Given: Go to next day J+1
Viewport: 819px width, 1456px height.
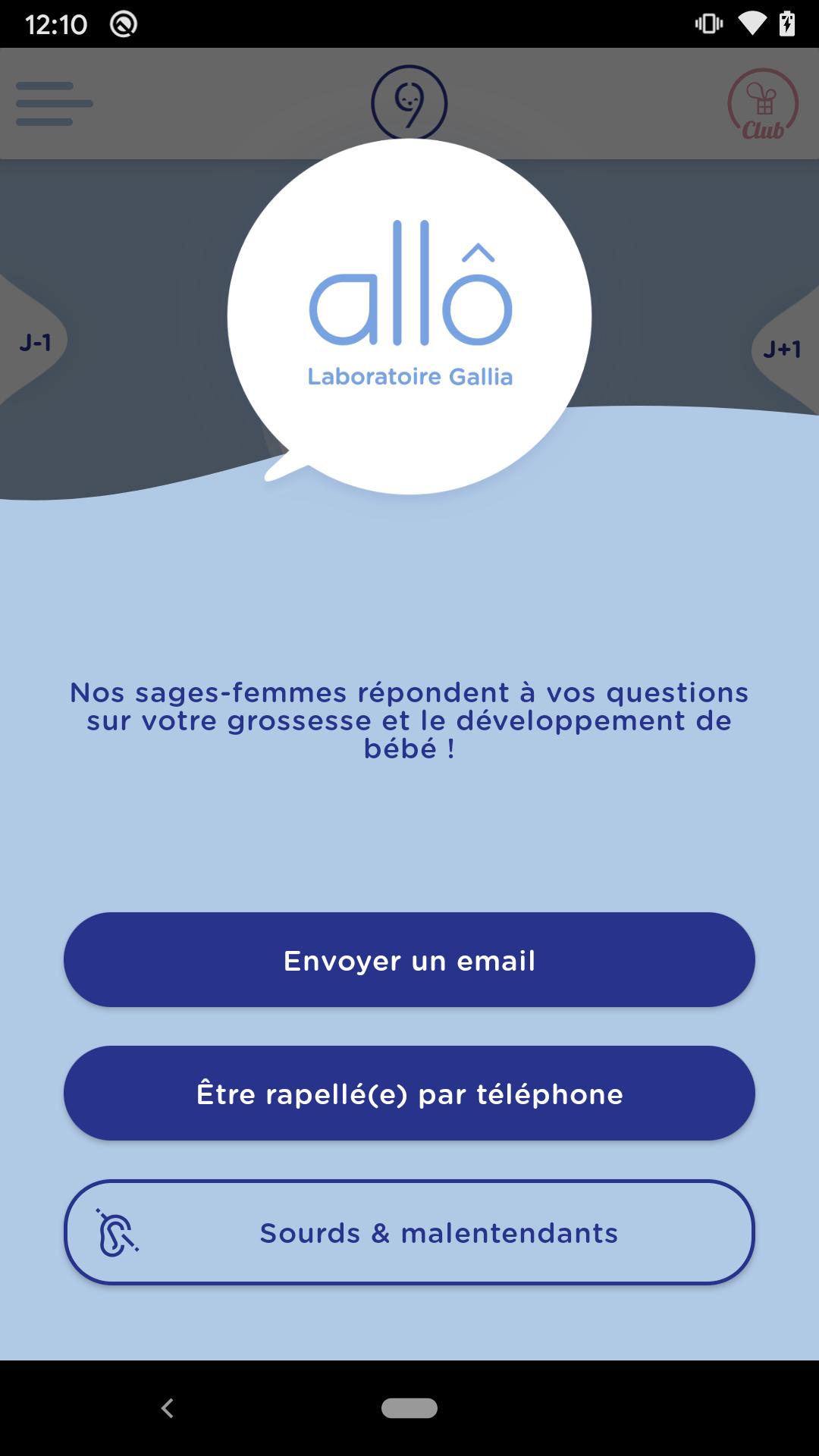Looking at the screenshot, I should (x=783, y=349).
